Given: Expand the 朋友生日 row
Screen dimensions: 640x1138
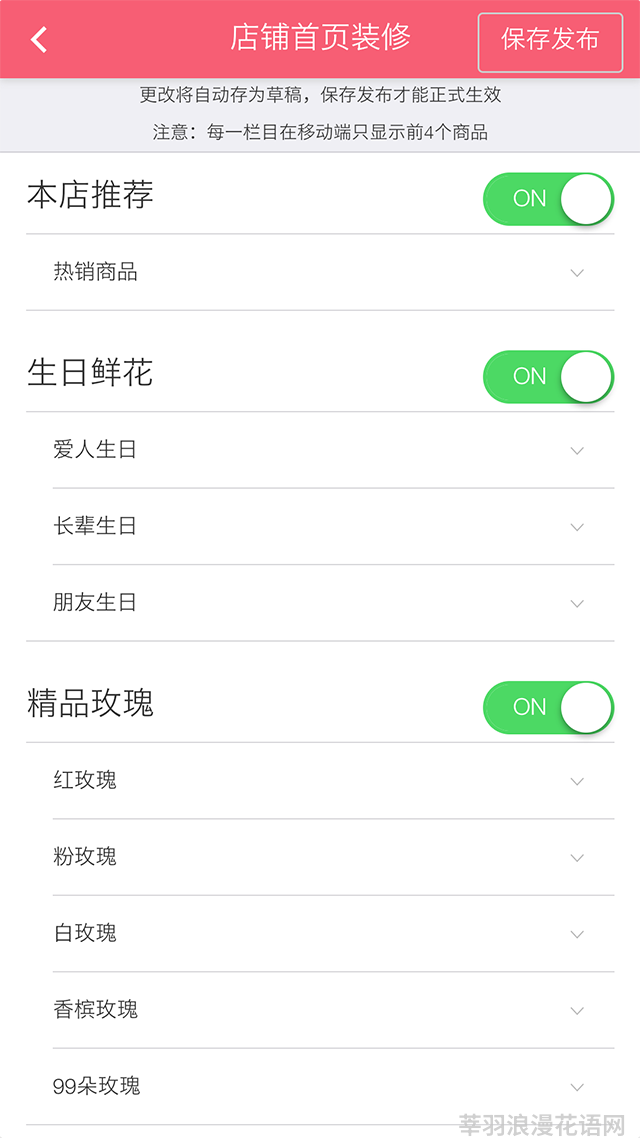Looking at the screenshot, I should click(333, 603).
